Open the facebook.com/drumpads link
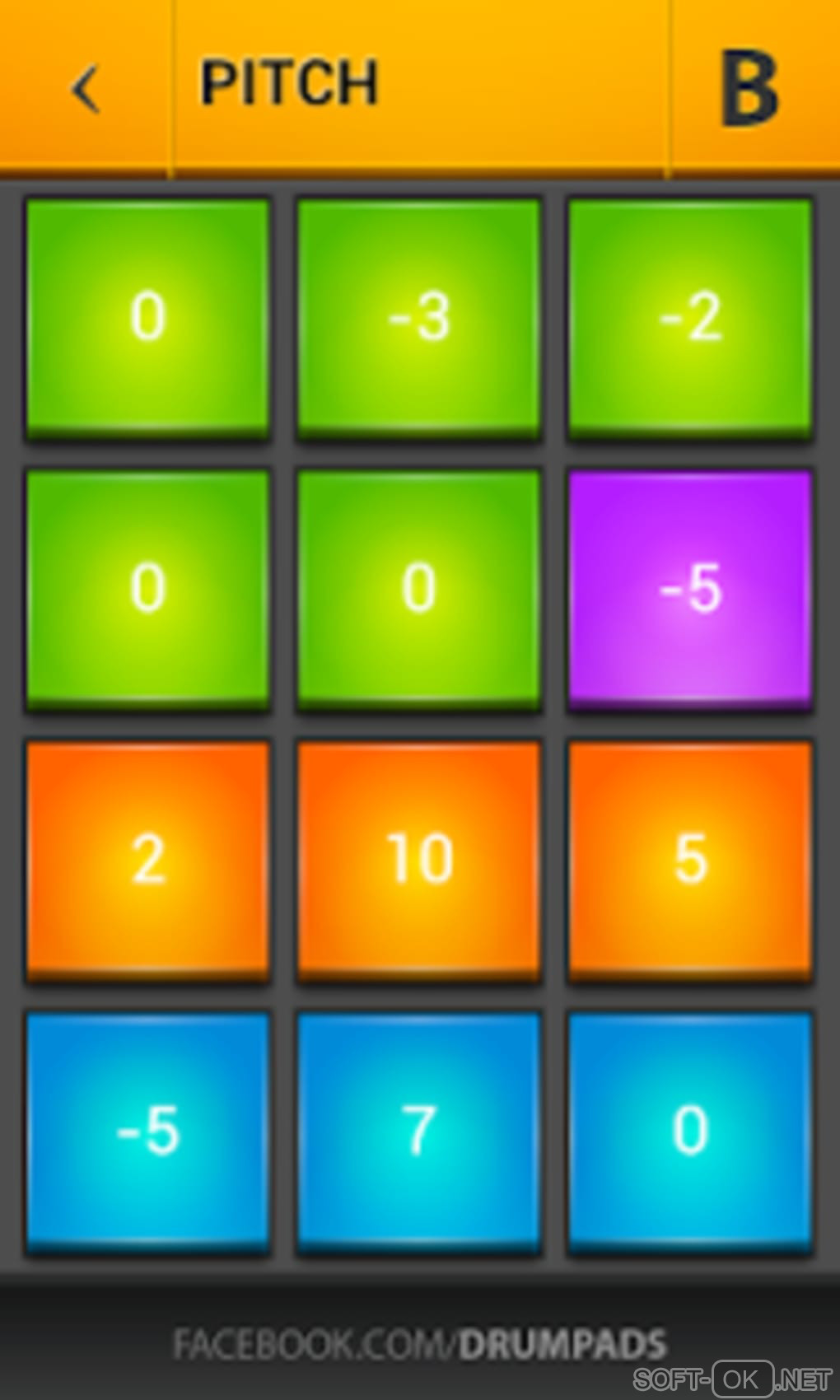Image resolution: width=840 pixels, height=1400 pixels. [x=419, y=1344]
